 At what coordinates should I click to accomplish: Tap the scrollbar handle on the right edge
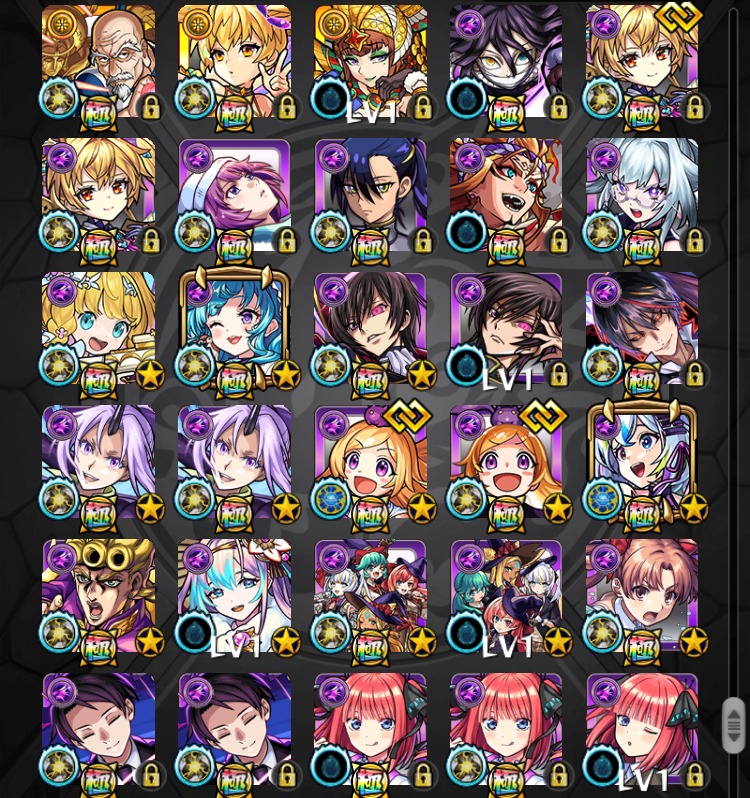click(x=734, y=724)
